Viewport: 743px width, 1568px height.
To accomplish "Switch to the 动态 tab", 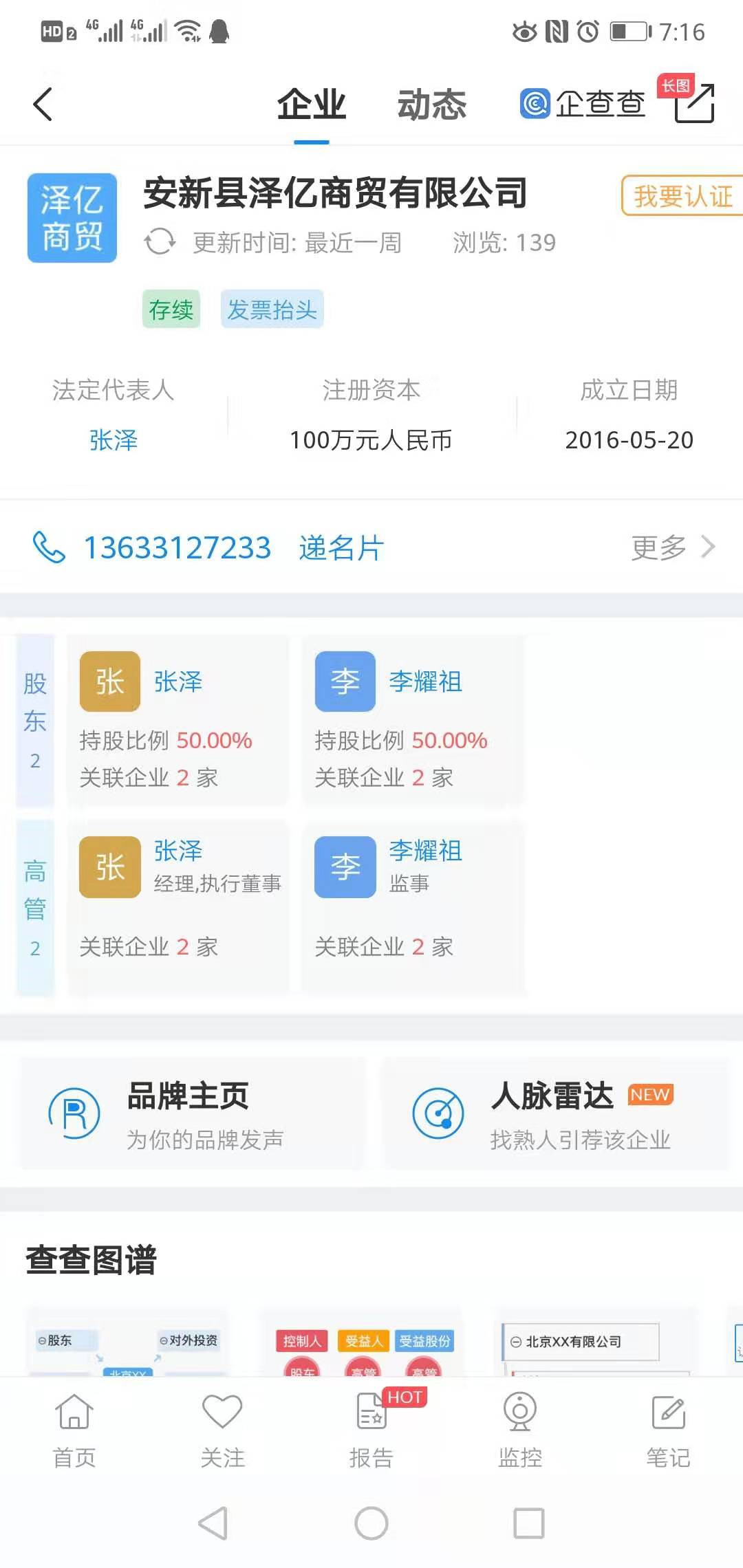I will [x=431, y=105].
